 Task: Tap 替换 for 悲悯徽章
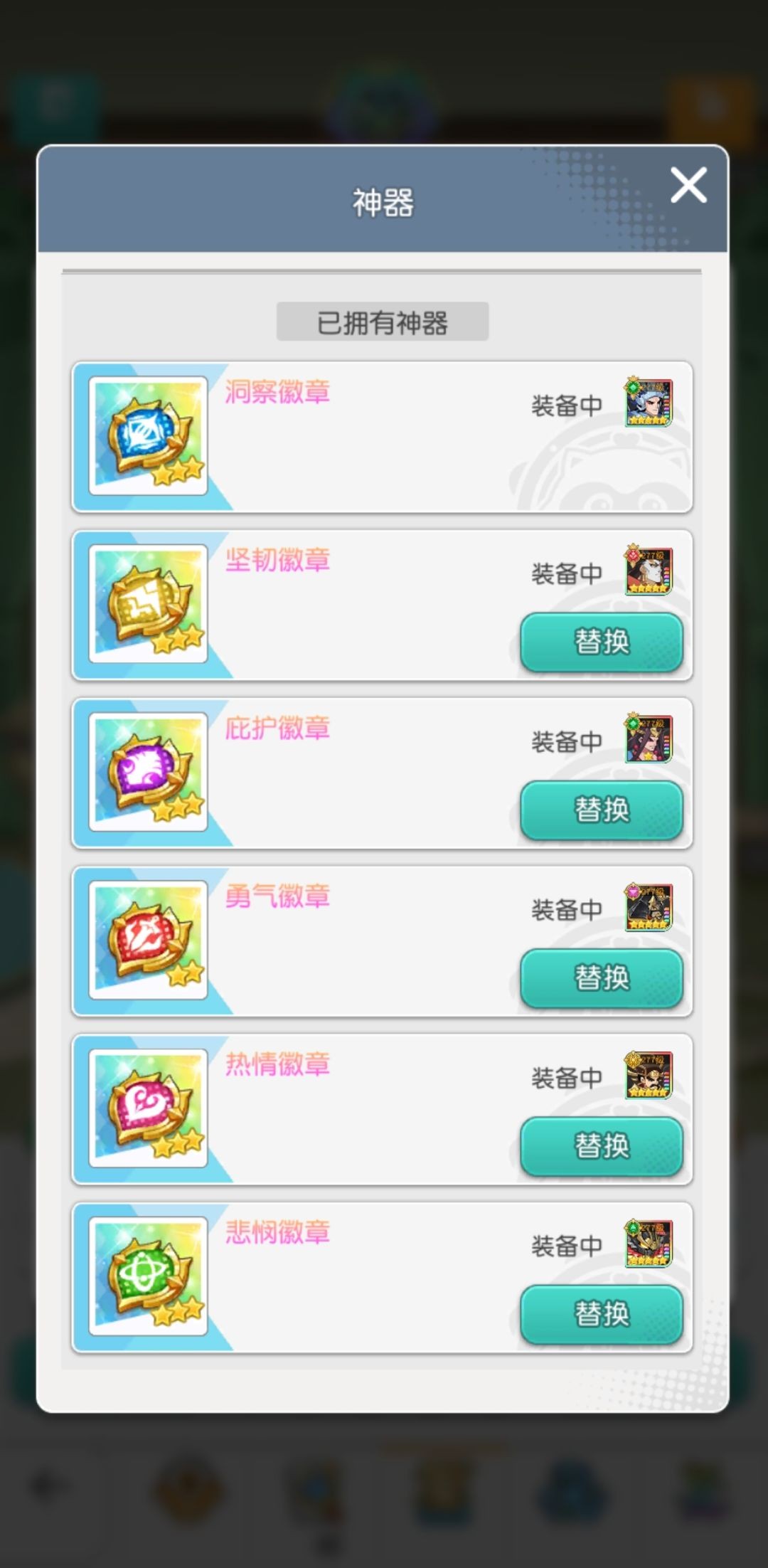pos(602,1313)
